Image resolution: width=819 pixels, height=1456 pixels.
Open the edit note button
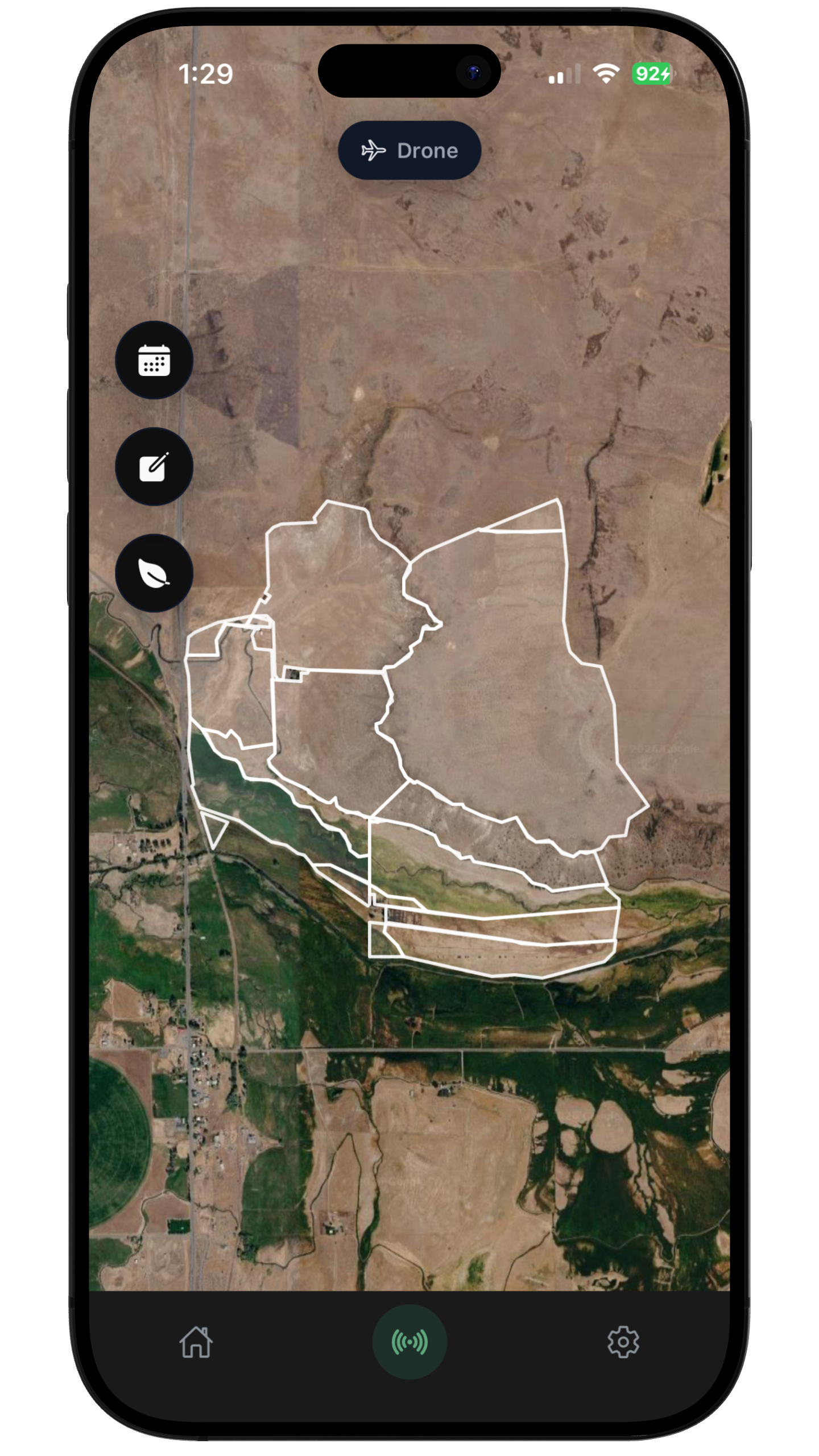[154, 467]
